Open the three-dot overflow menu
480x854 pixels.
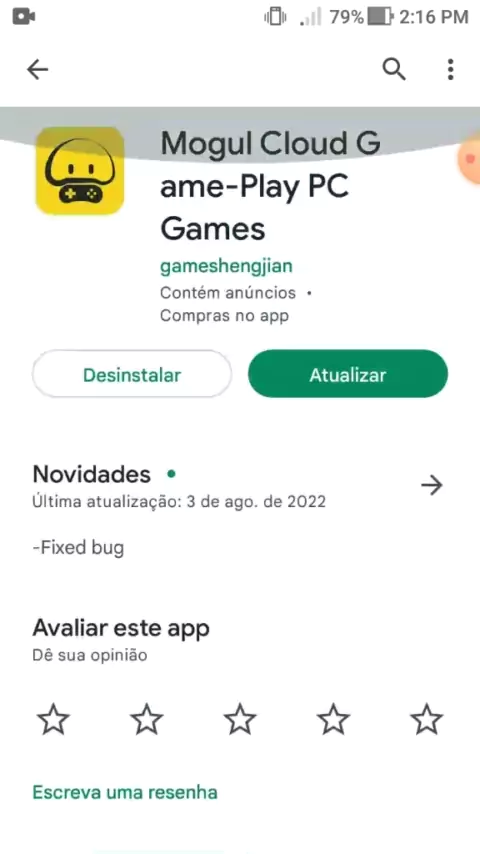(x=450, y=70)
